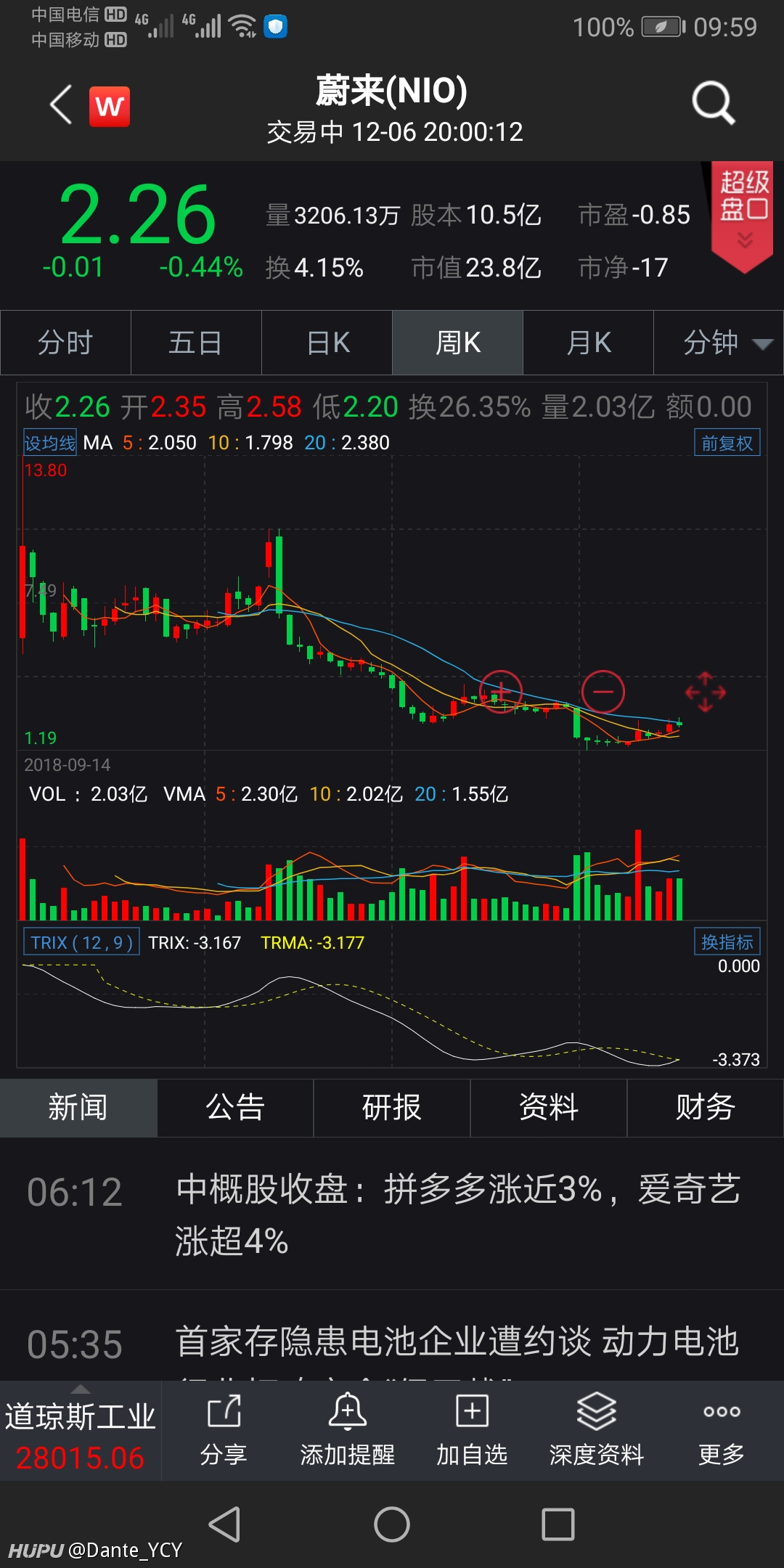Zoom out the chart with minus icon
This screenshot has height=1568, width=784.
[603, 692]
